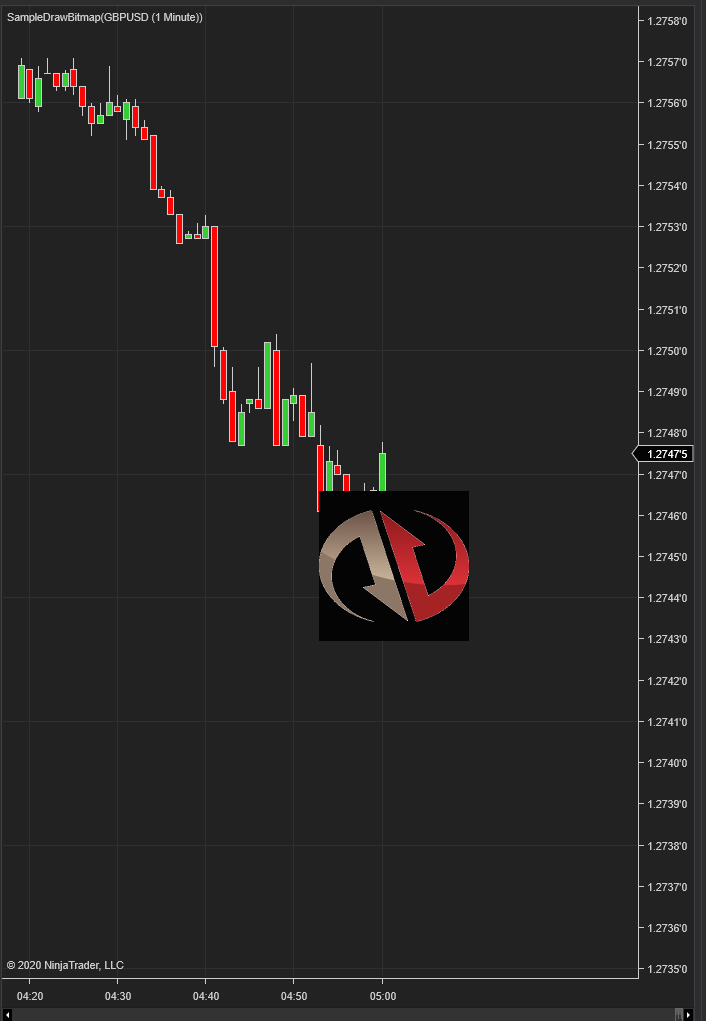Screen dimensions: 706x1021
Task: Click the scrollbar's right arrow
Action: pos(688,1015)
